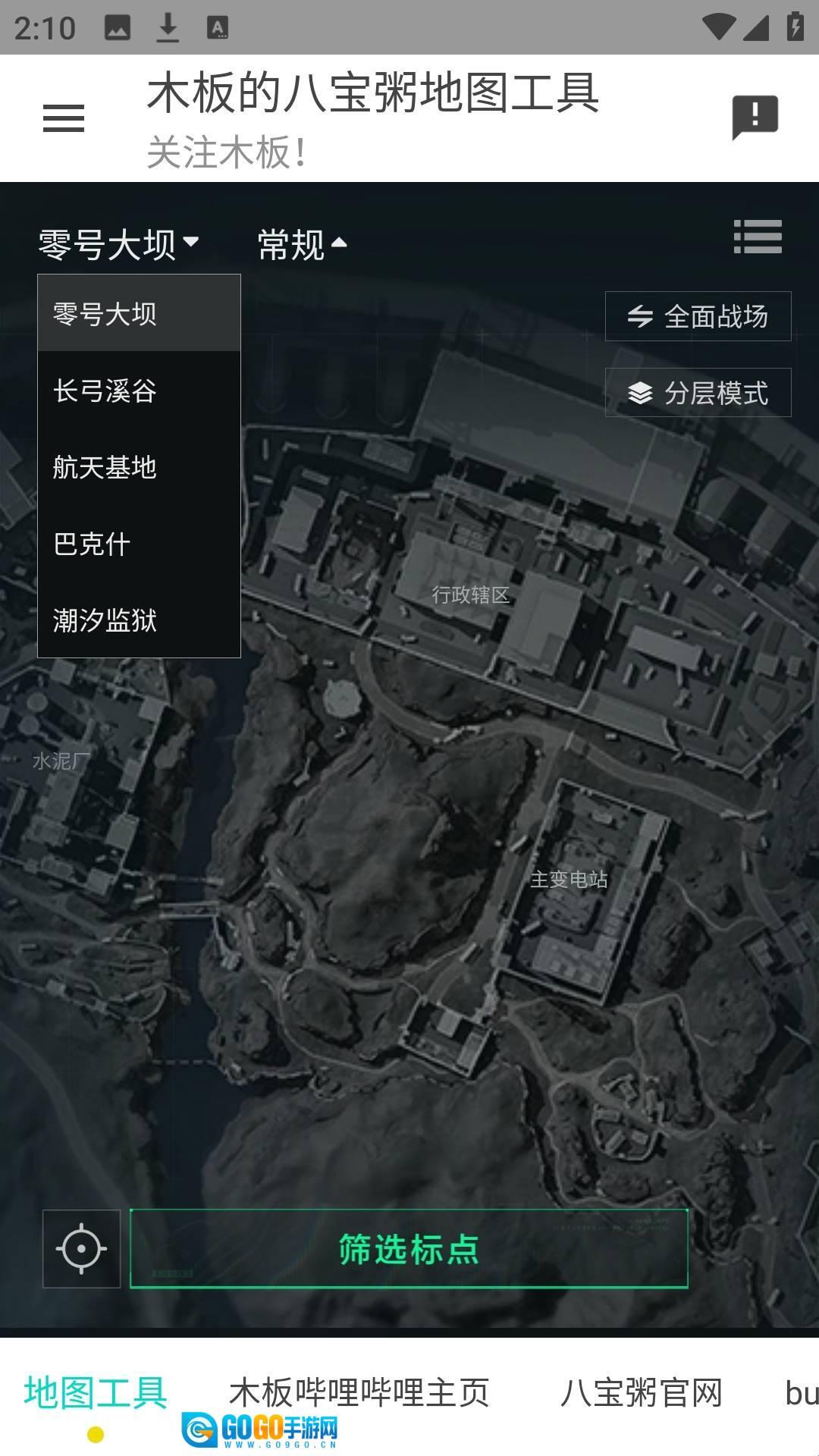Pick 潮汐监狱 from the dropdown
Image resolution: width=819 pixels, height=1456 pixels.
pyautogui.click(x=139, y=620)
